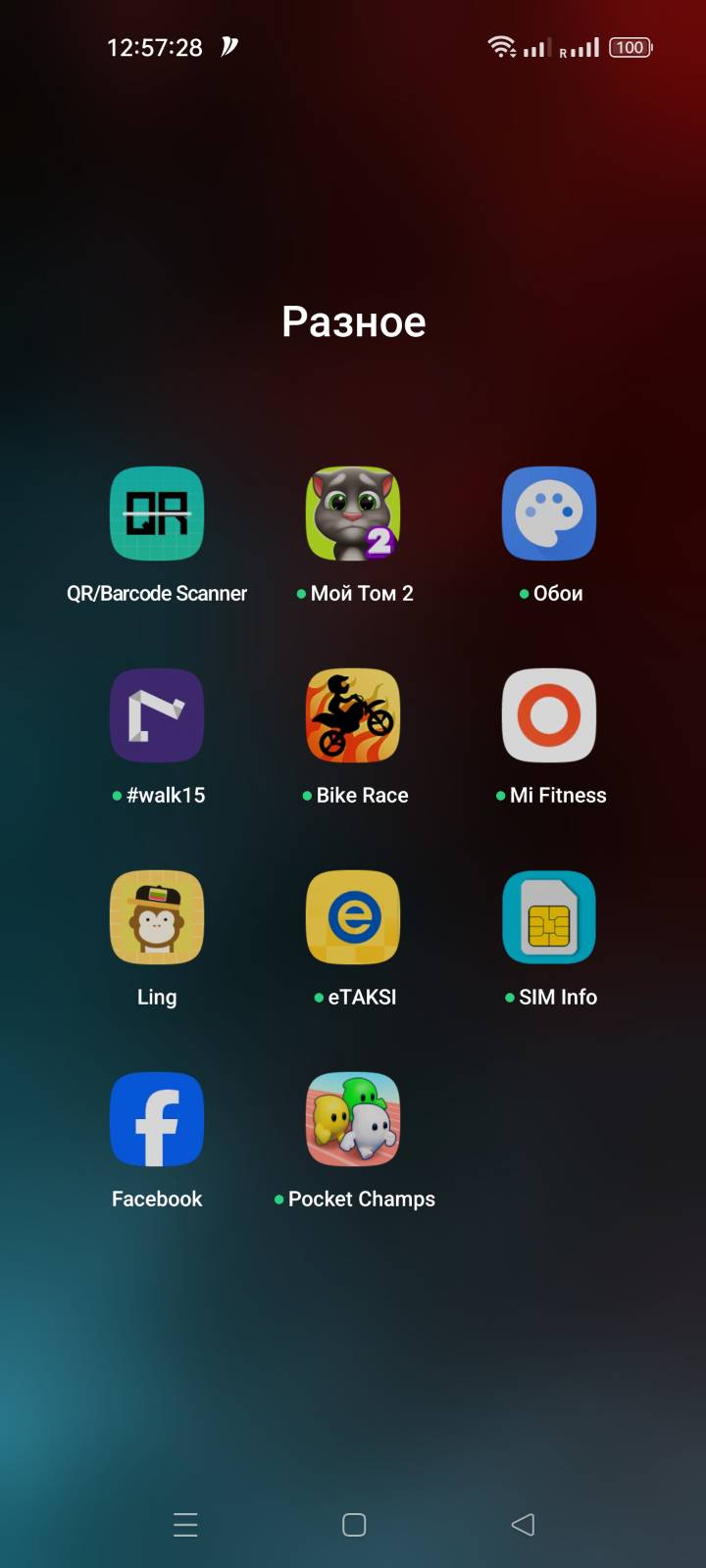Open the QR/Barcode Scanner app
The height and width of the screenshot is (1568, 706).
click(157, 514)
